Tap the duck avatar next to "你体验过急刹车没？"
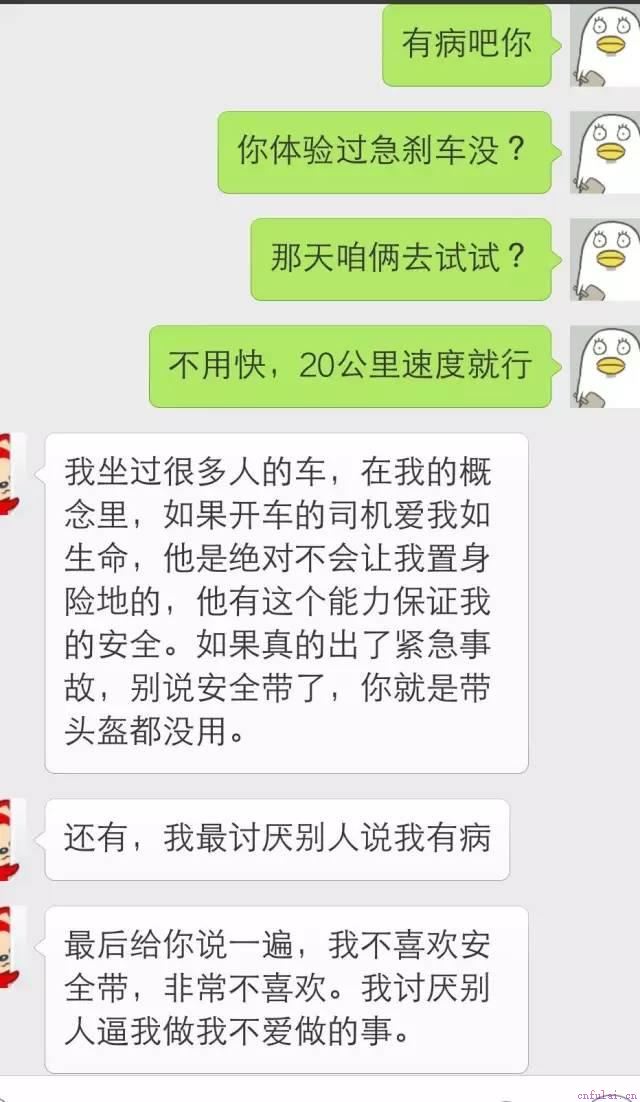Screen dimensions: 640x1102 [605, 152]
